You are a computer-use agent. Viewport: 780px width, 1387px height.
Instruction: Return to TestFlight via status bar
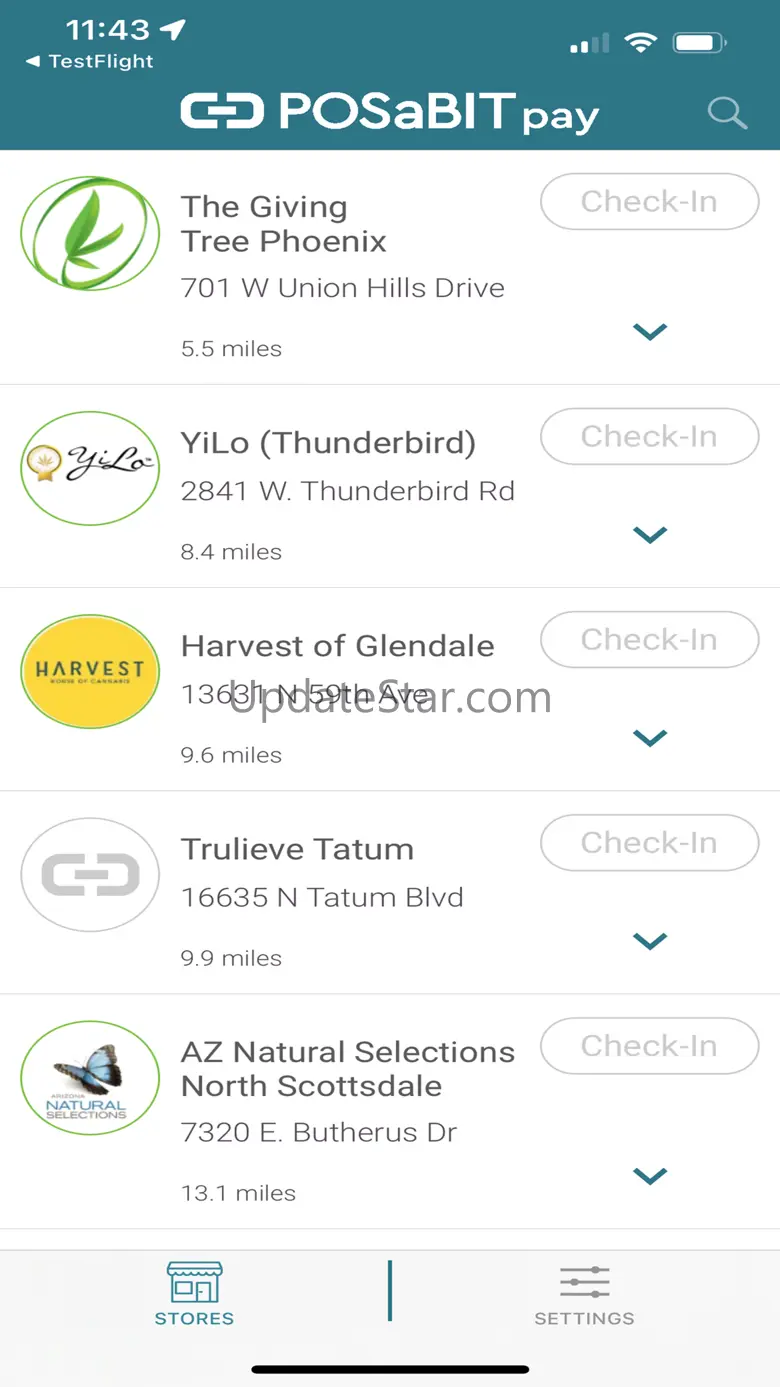(90, 62)
